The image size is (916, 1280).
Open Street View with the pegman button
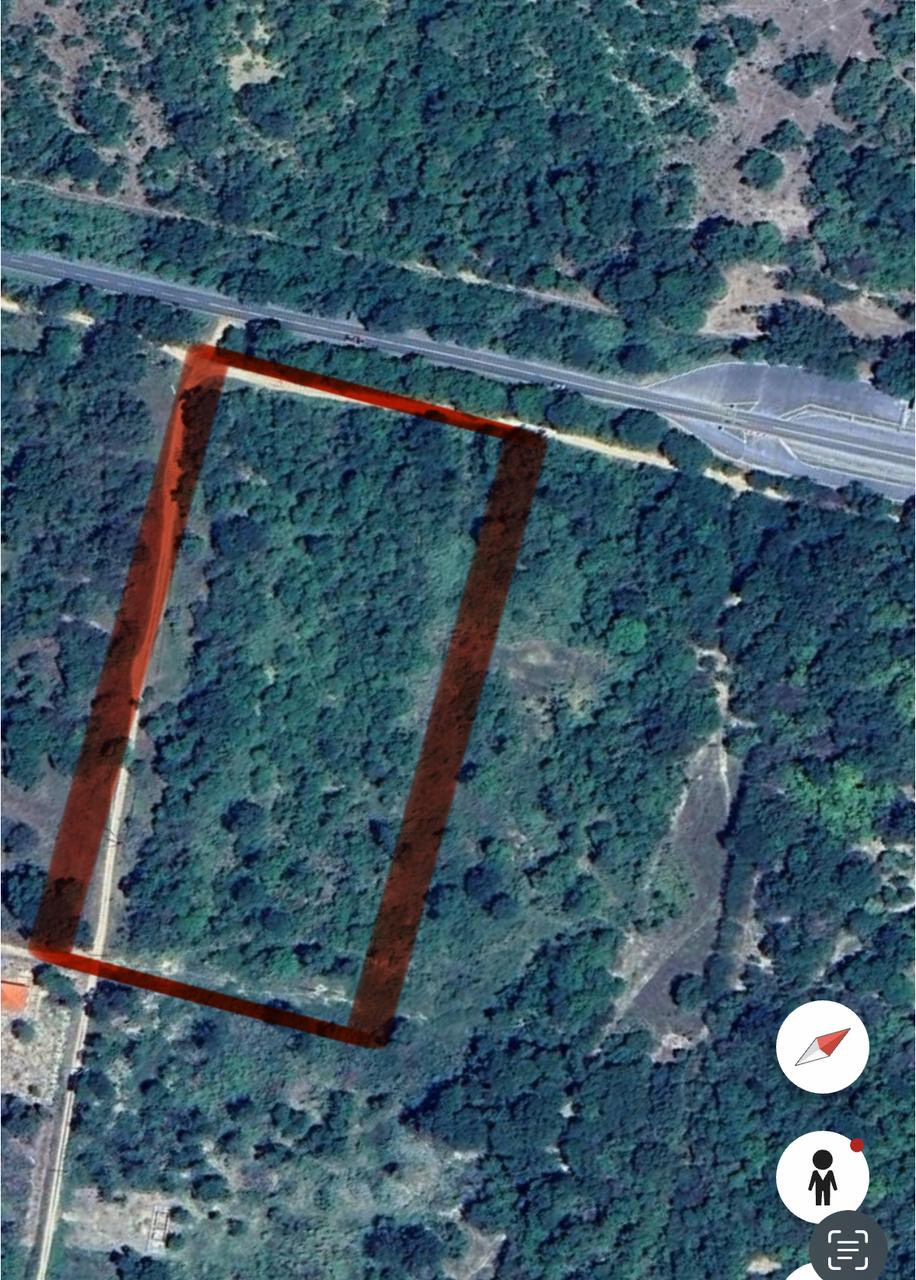pyautogui.click(x=822, y=1177)
